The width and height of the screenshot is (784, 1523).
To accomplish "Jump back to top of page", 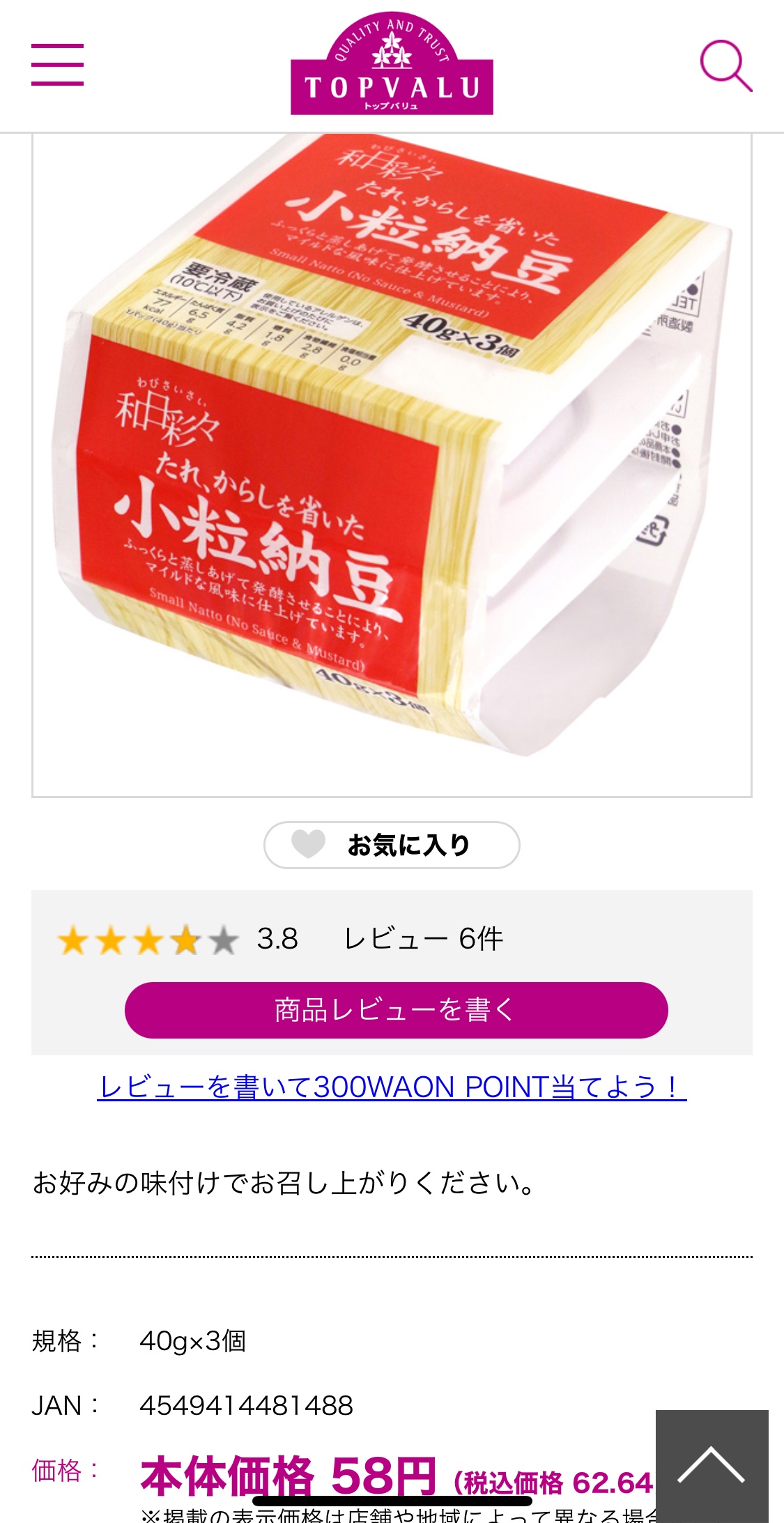I will [712, 1466].
